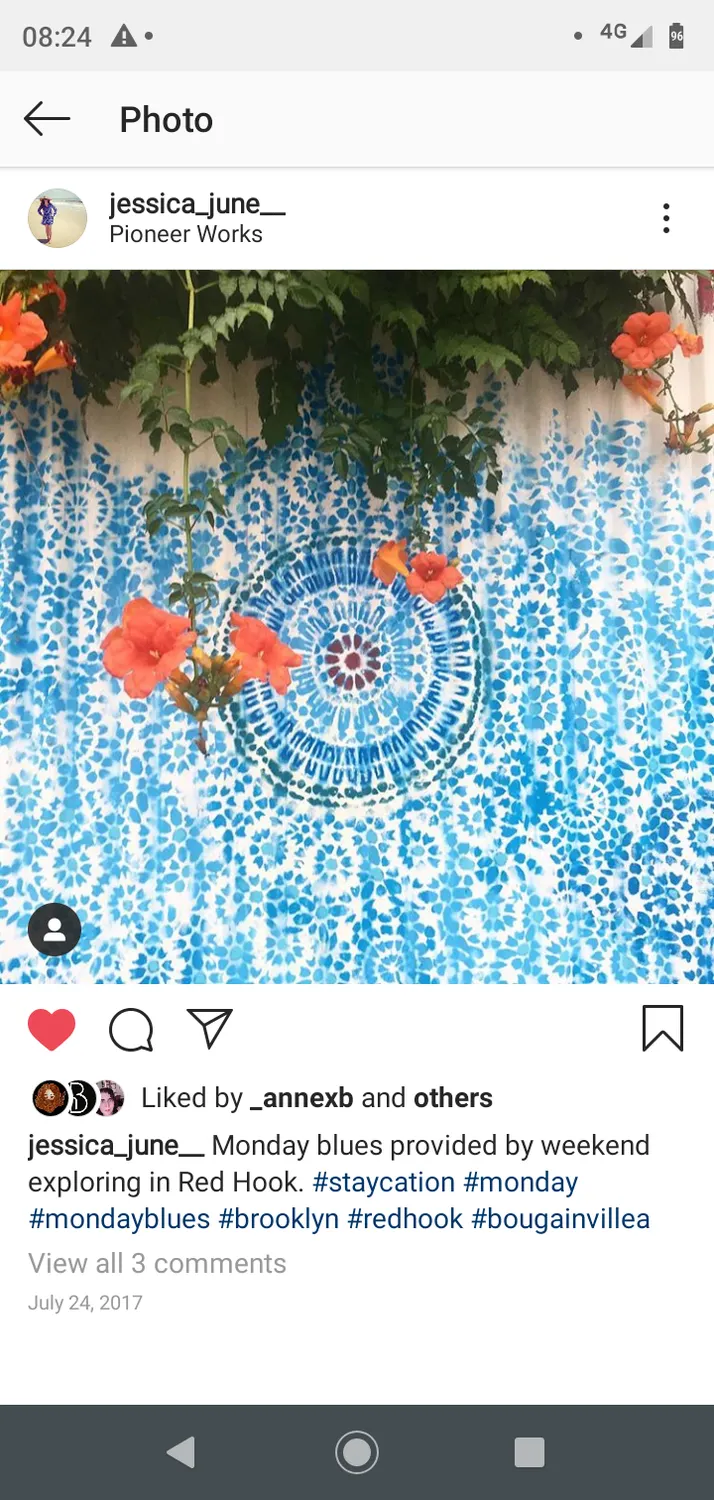Unlike the post with the red heart

tap(52, 1029)
